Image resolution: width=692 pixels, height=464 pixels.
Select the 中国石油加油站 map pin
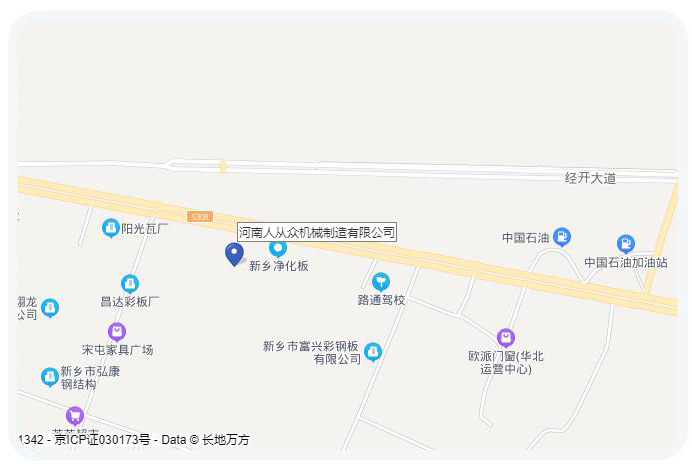(626, 244)
